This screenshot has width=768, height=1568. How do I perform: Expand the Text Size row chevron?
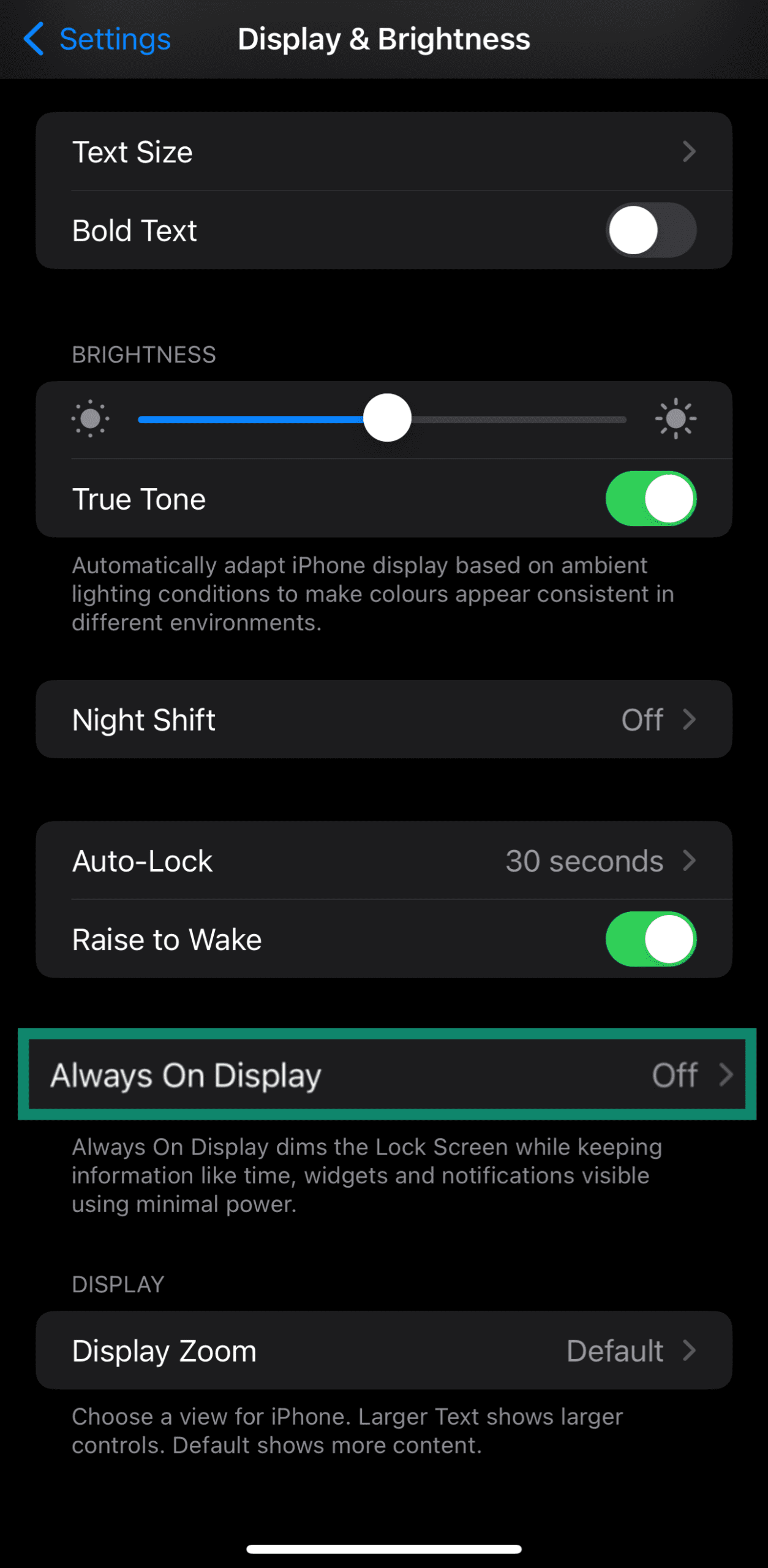coord(690,152)
